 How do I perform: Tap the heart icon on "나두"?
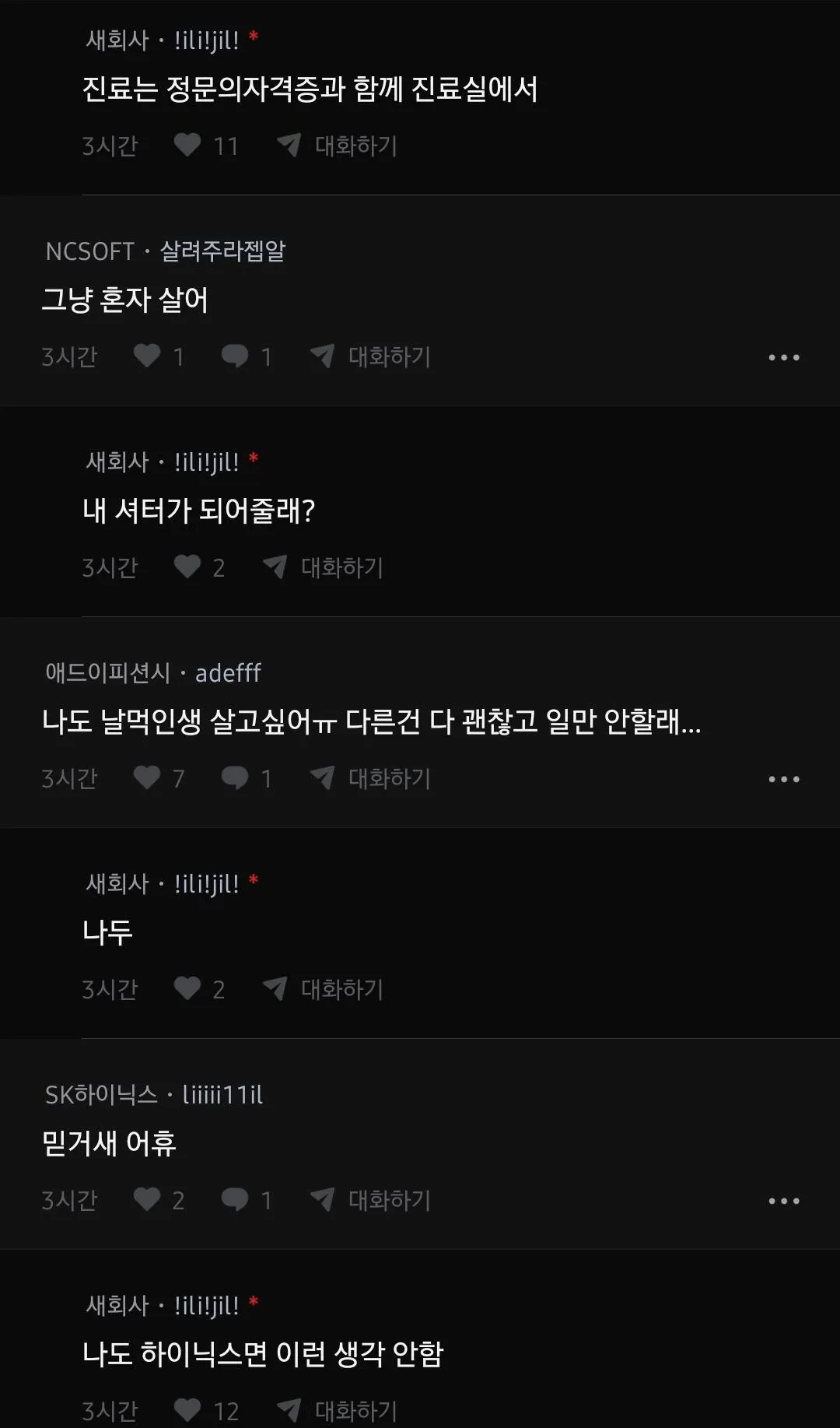187,989
